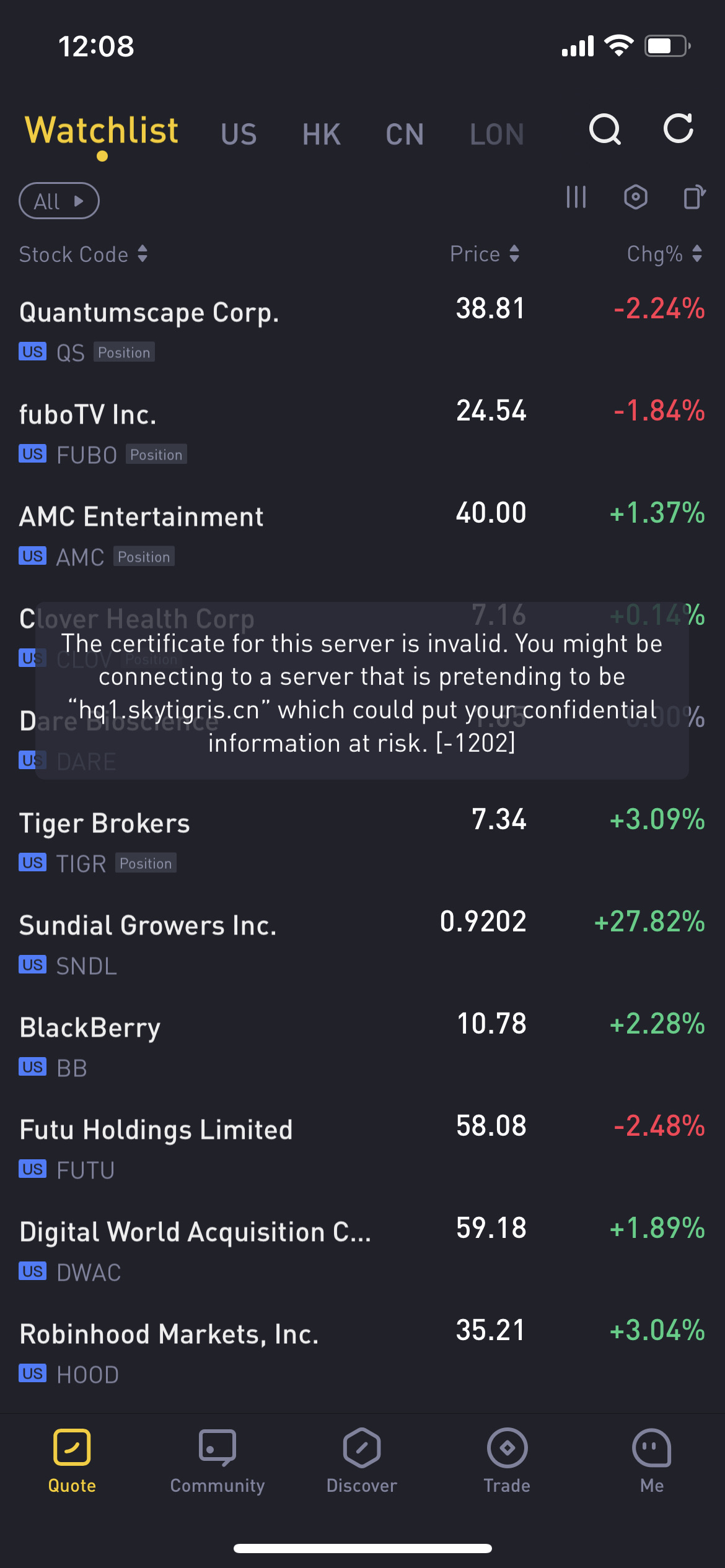Open the column layout icon

[576, 198]
